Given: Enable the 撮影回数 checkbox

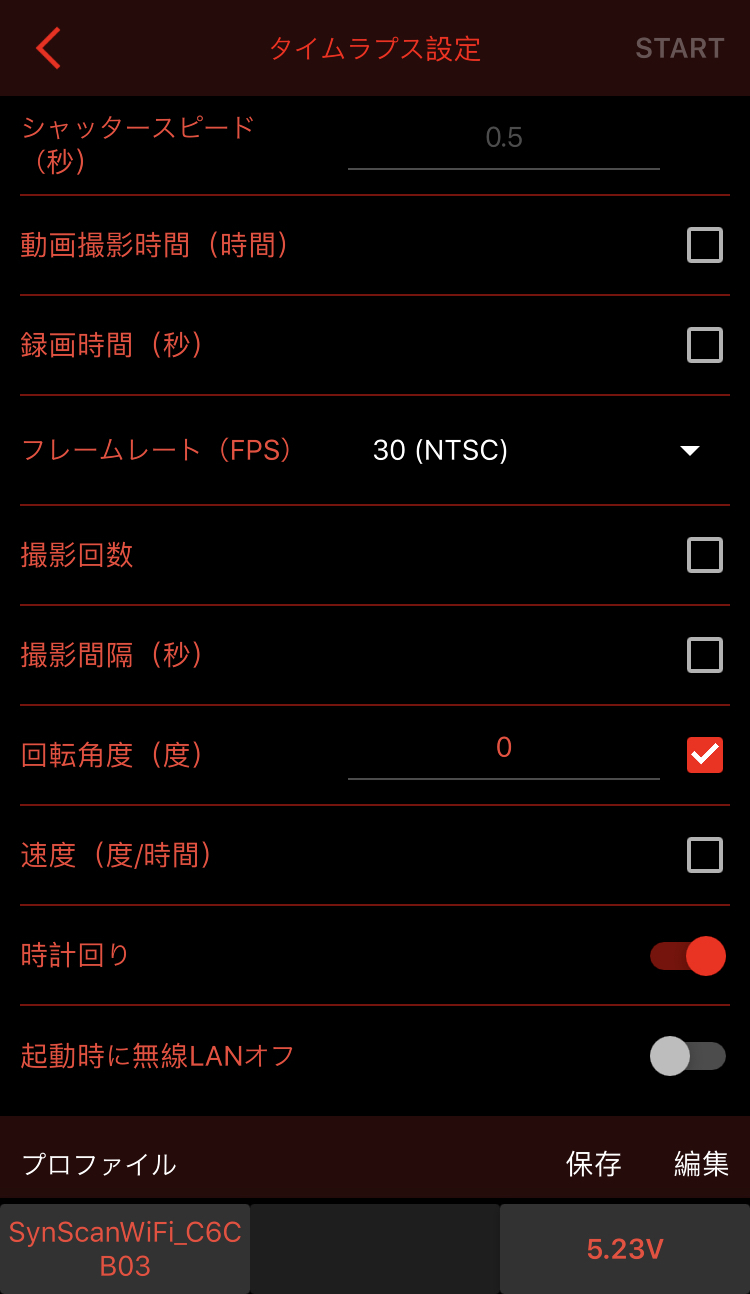Looking at the screenshot, I should (x=704, y=555).
